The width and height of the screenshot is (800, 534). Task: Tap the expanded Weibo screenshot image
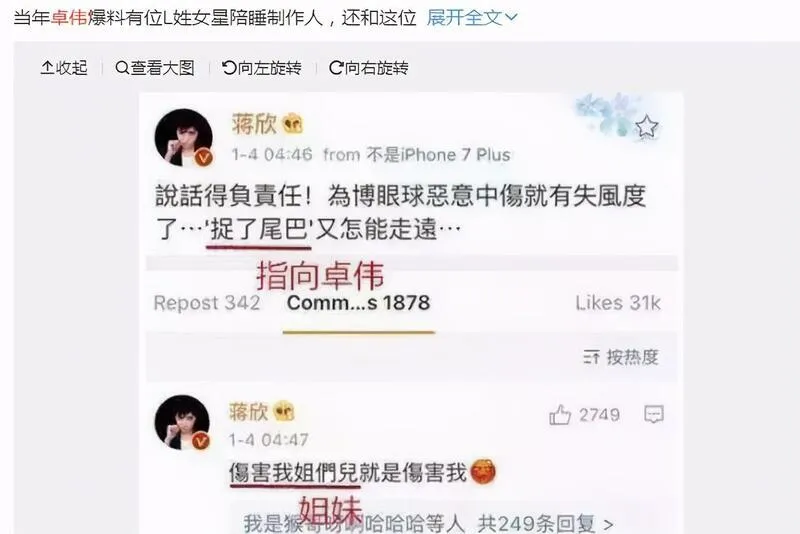click(x=410, y=312)
